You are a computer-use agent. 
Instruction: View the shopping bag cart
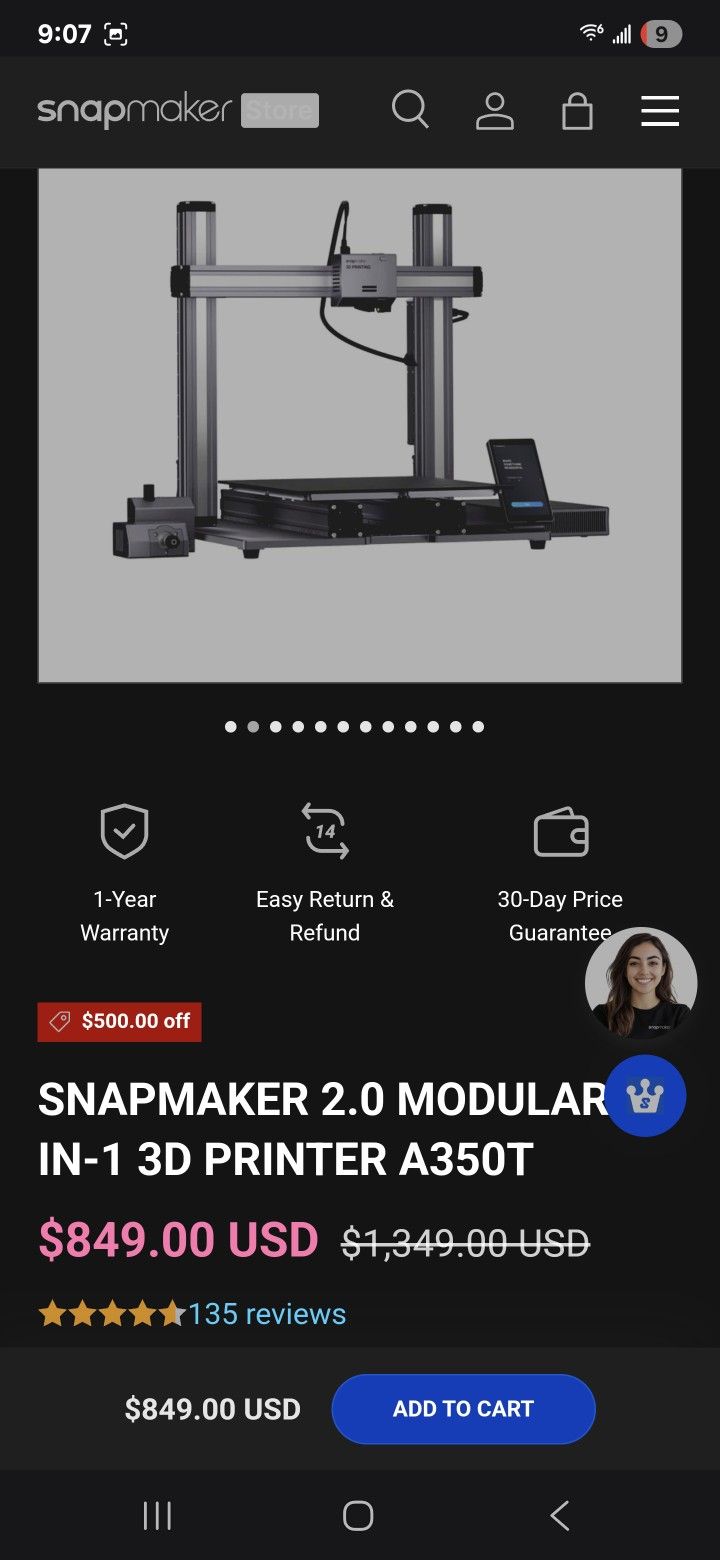tap(577, 111)
